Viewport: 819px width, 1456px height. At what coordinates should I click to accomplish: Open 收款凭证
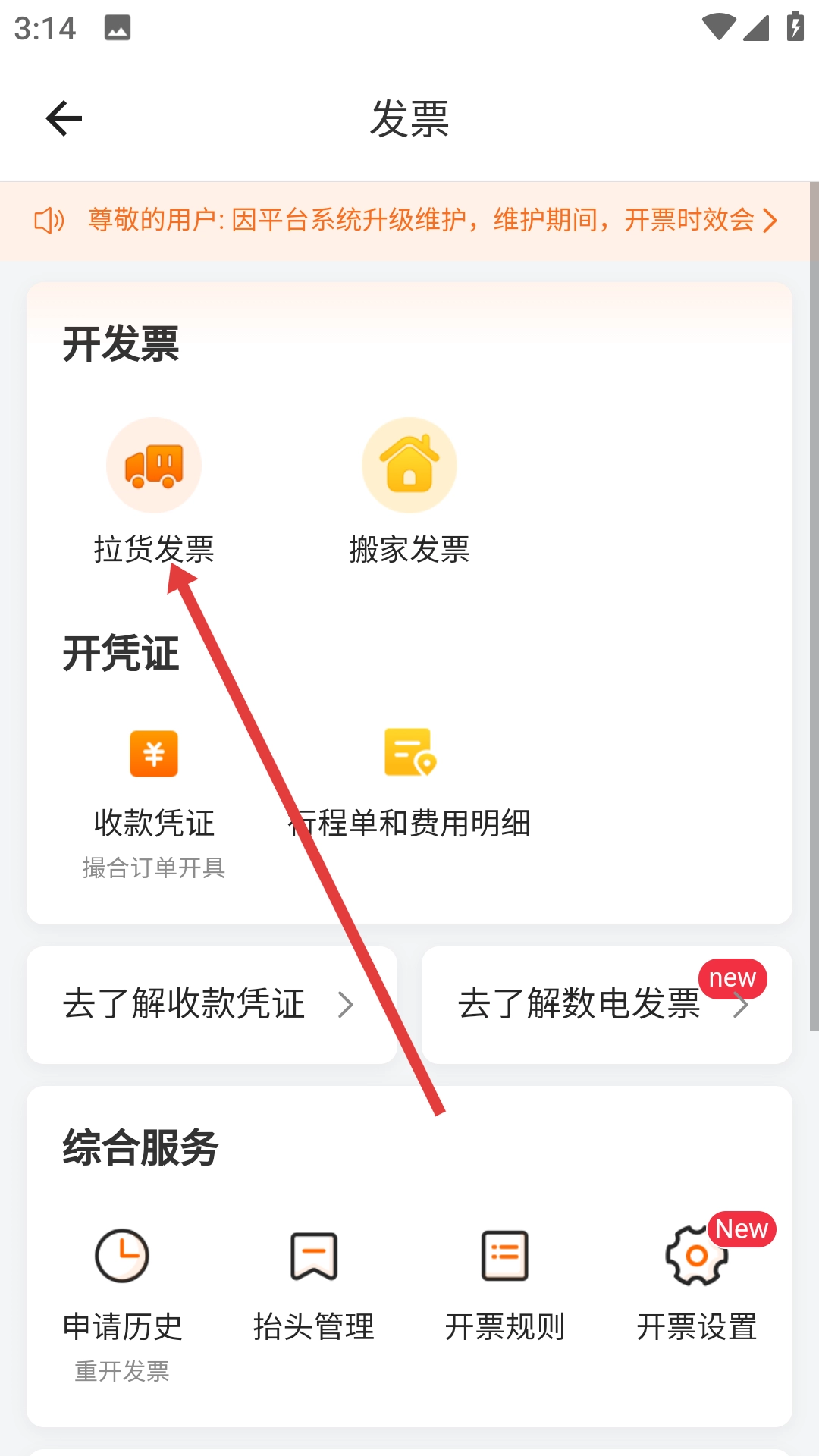154,796
